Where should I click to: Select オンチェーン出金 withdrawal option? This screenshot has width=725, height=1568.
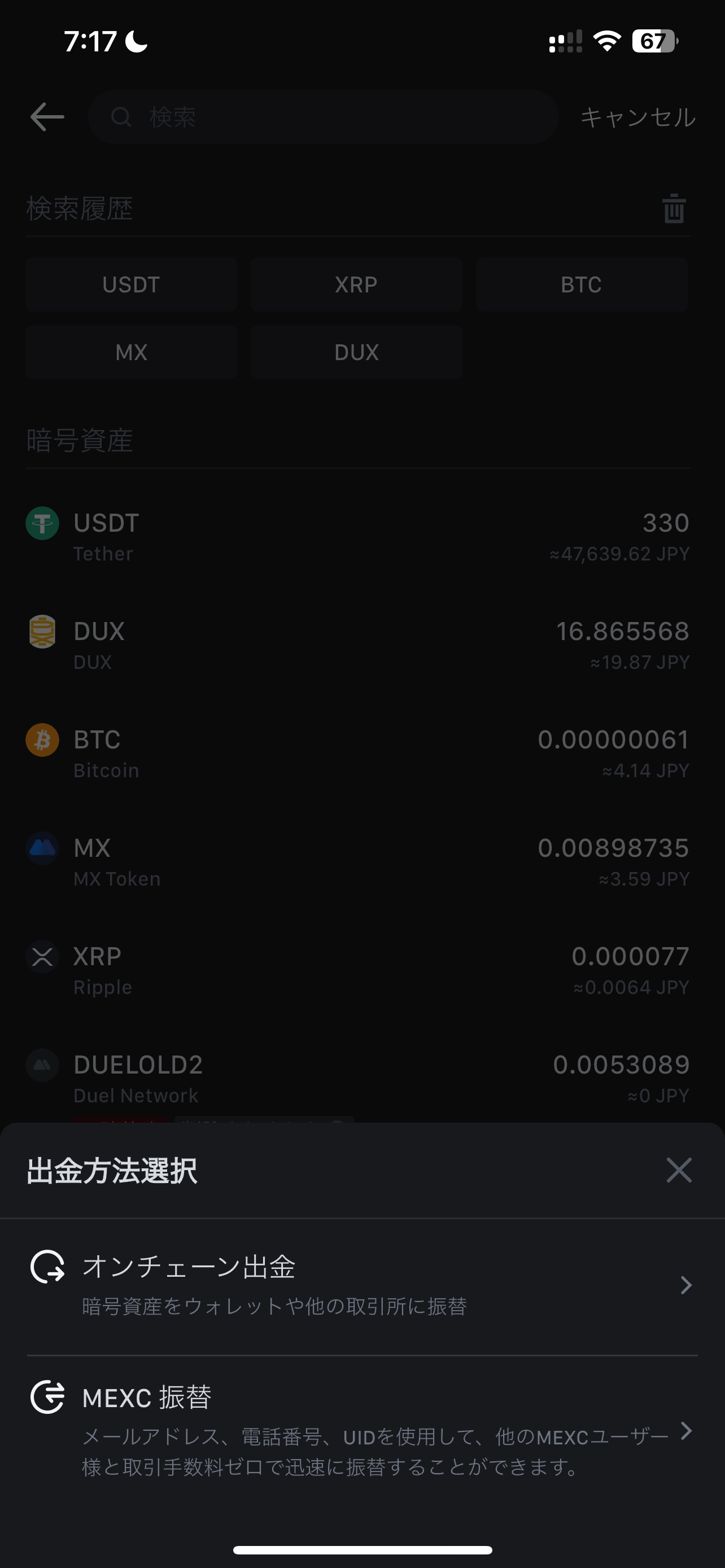tap(362, 1285)
